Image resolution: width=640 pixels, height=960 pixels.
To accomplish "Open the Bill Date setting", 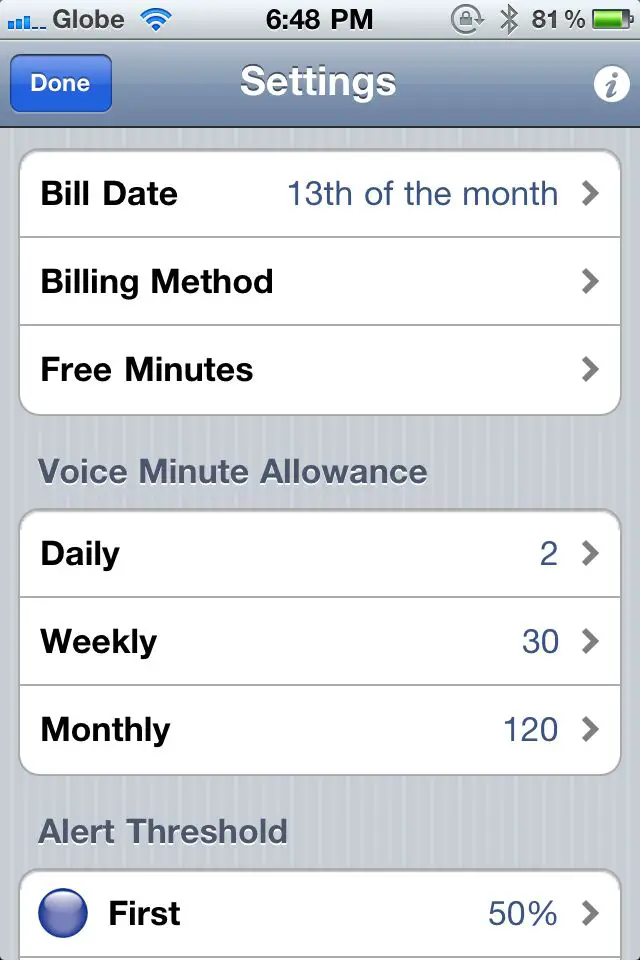I will 320,194.
